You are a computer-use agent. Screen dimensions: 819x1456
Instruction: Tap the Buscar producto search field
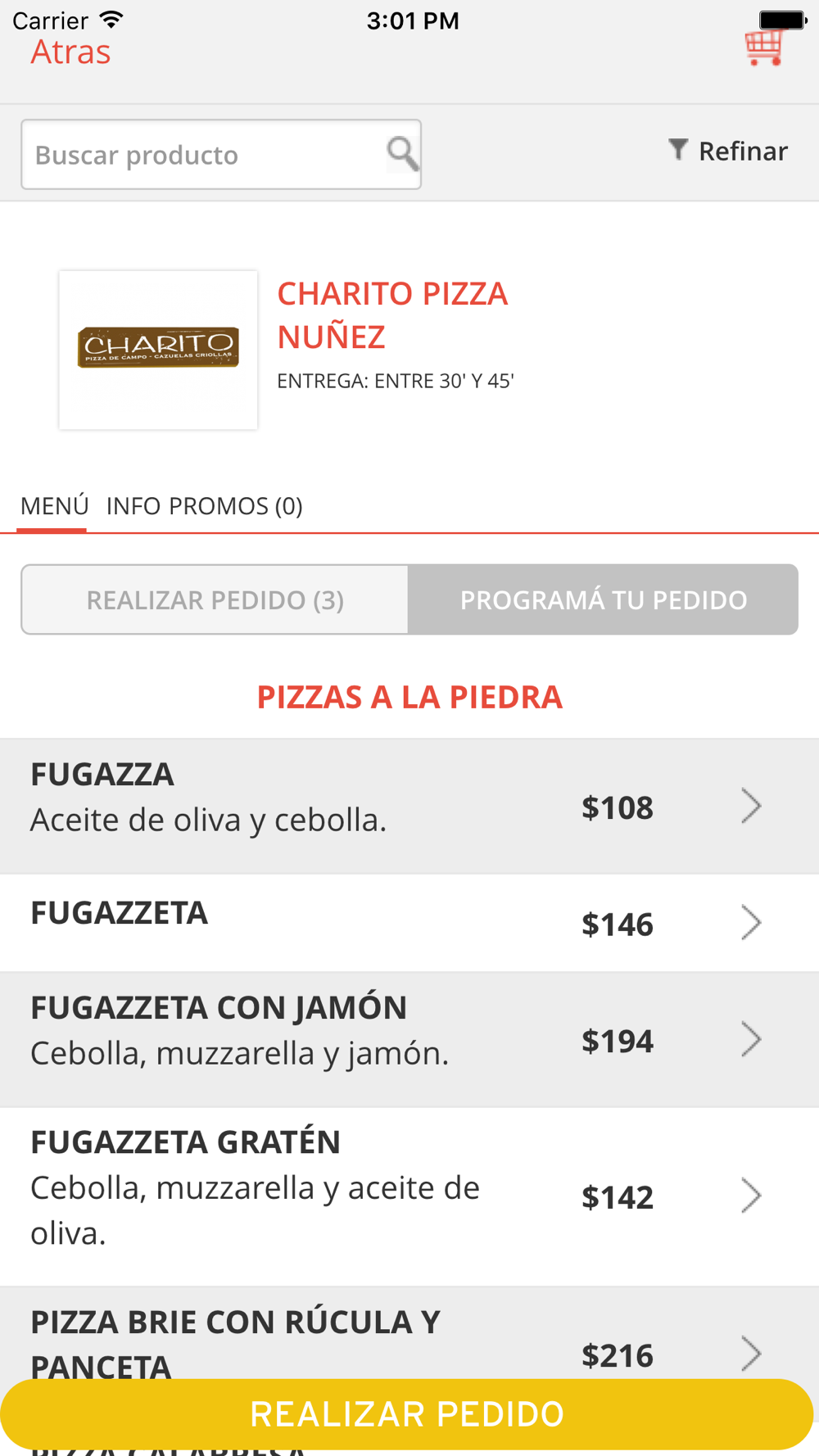[x=221, y=155]
